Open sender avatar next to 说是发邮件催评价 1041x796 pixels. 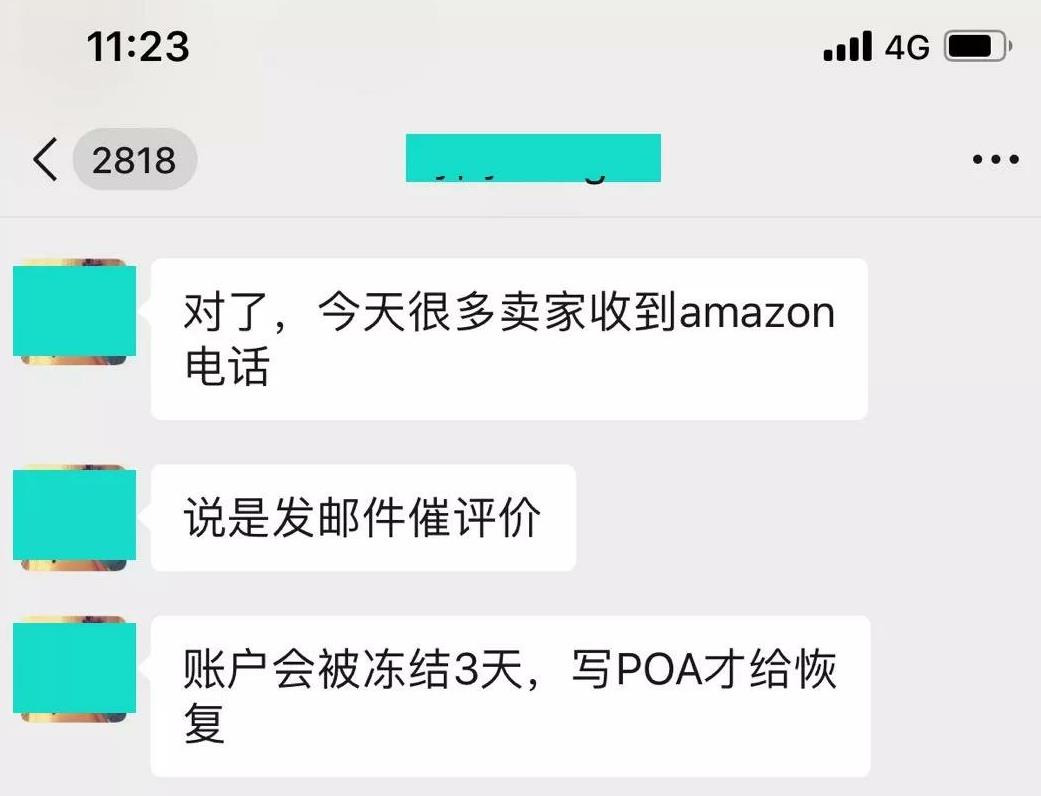tap(74, 517)
